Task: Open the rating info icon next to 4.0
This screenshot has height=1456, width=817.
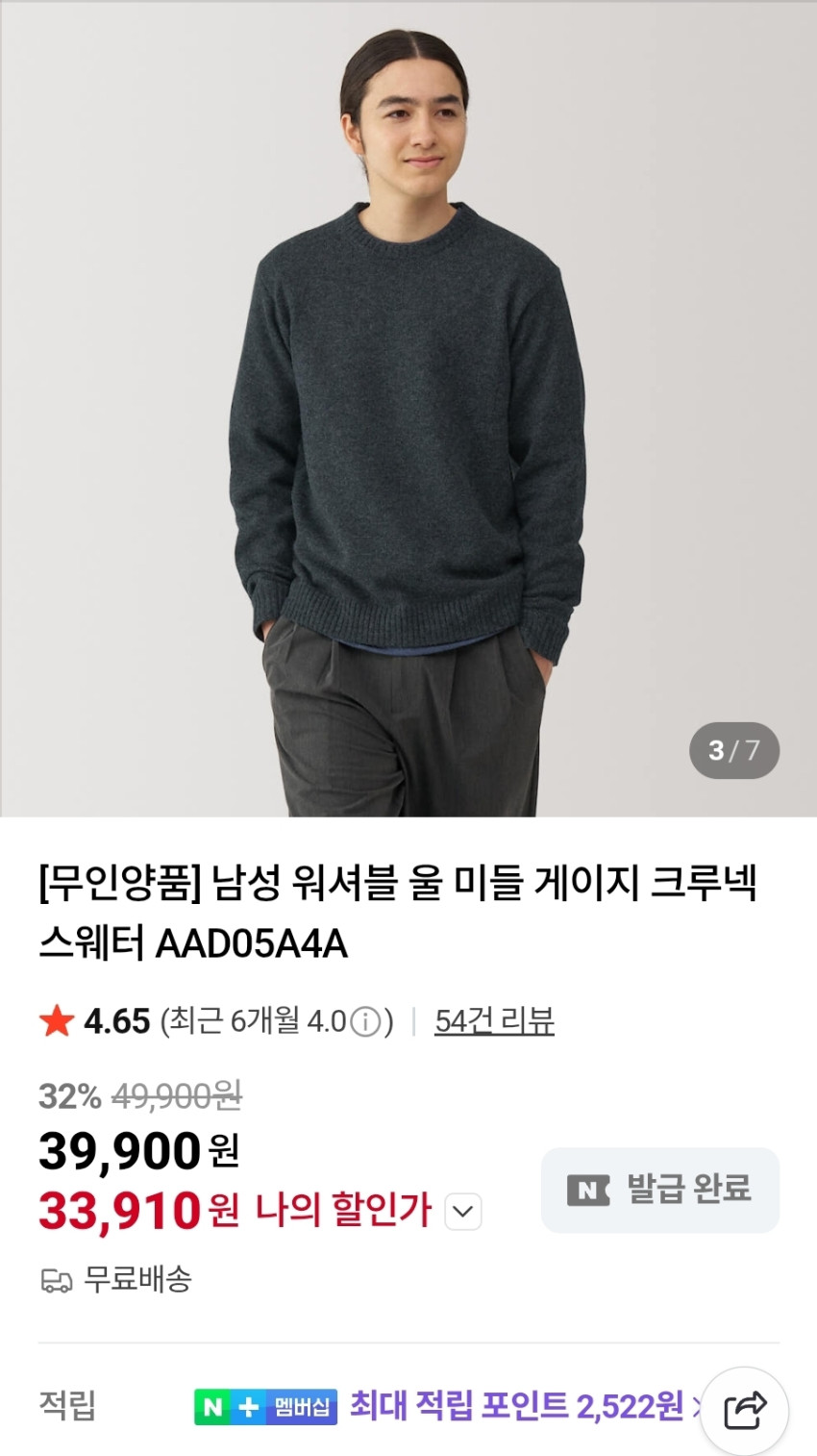Action: pyautogui.click(x=365, y=1021)
